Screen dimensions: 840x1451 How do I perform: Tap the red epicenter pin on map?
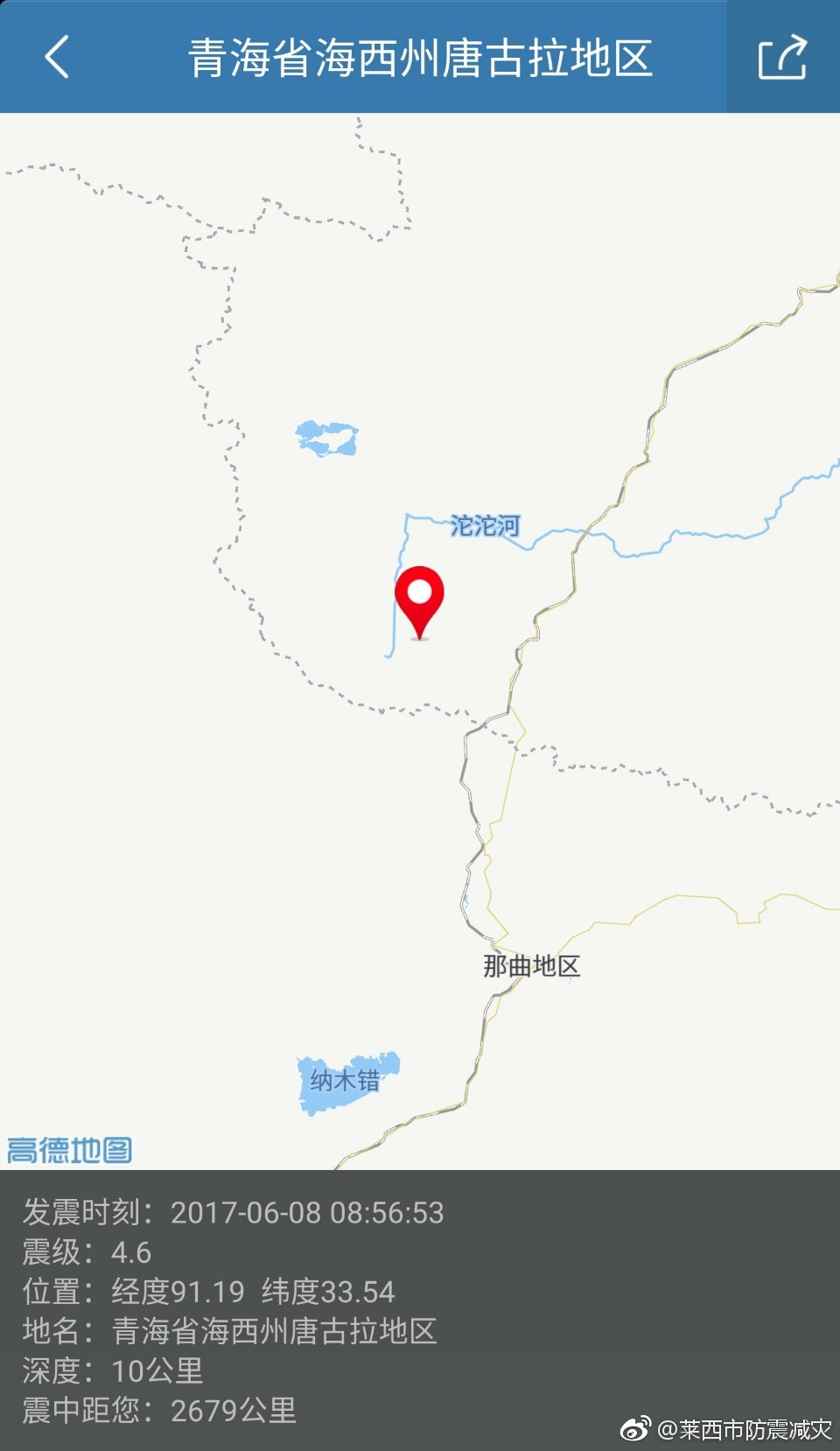(420, 598)
